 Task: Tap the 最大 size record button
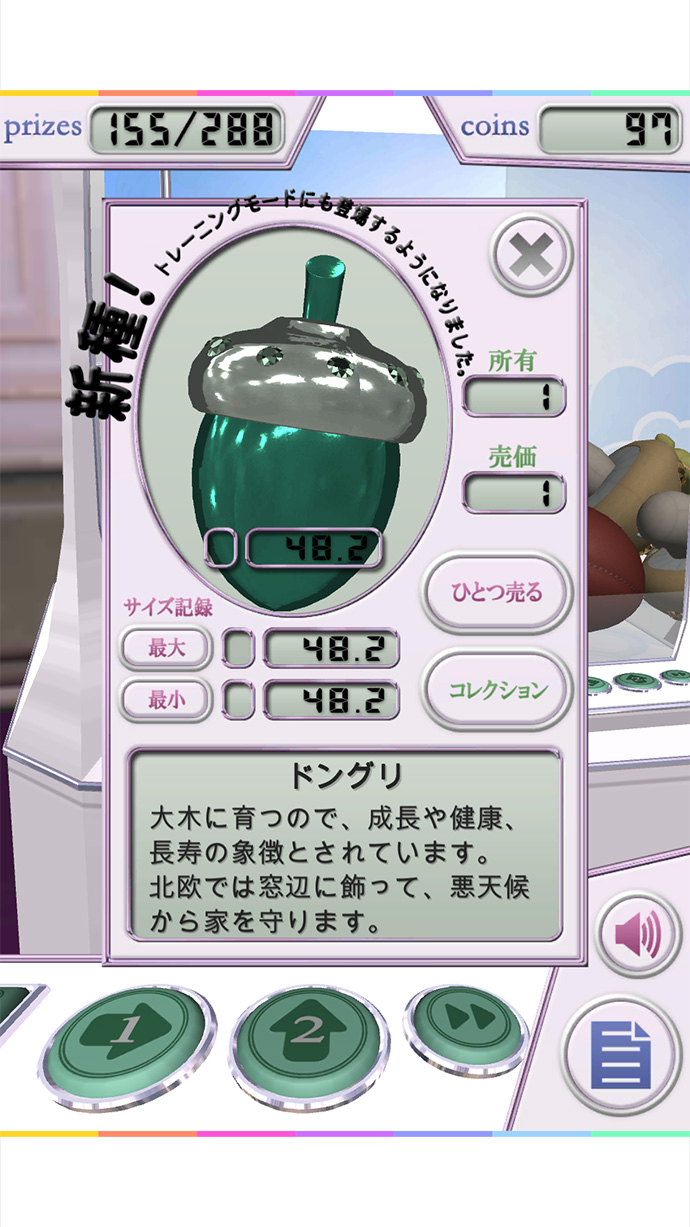click(167, 649)
